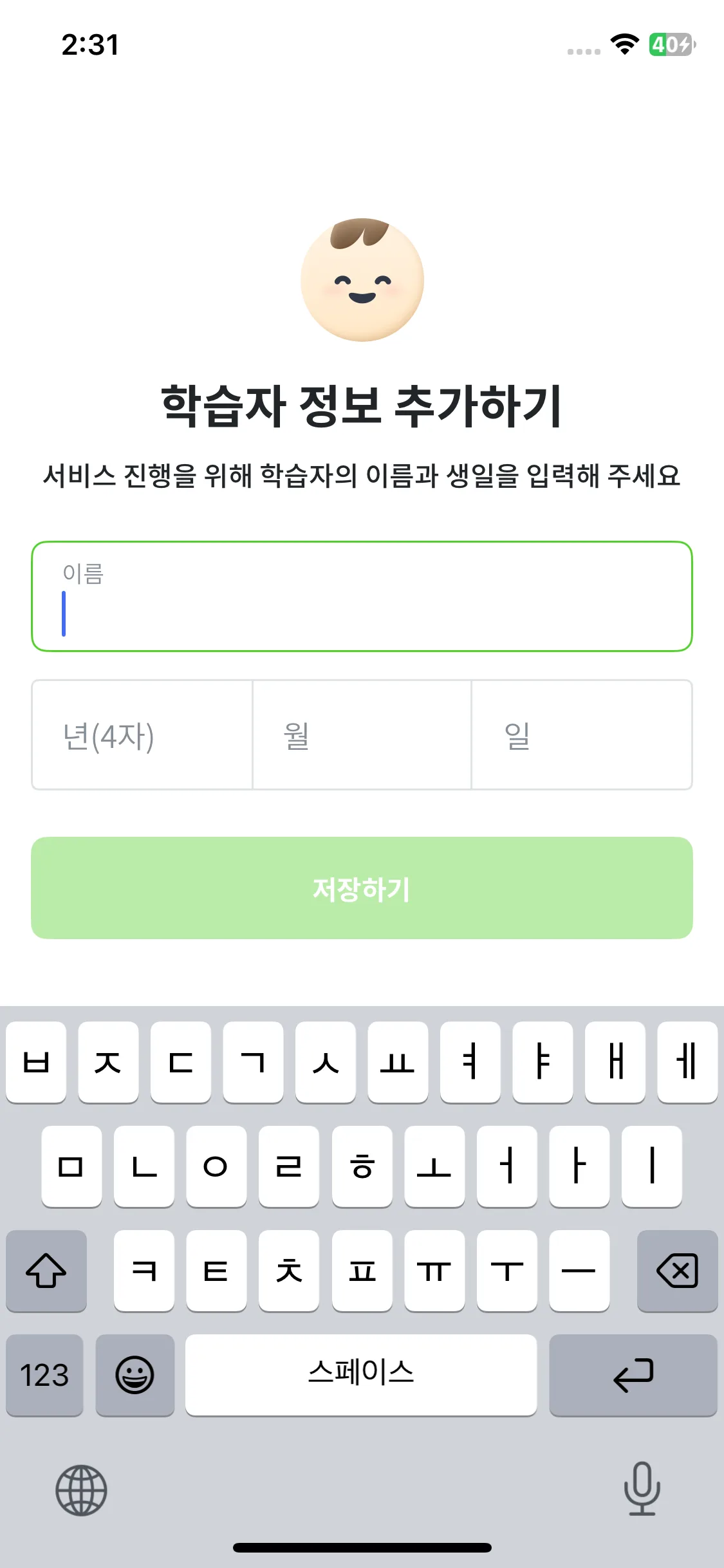
Task: Tap inside the 이름 name input field
Action: [x=362, y=597]
